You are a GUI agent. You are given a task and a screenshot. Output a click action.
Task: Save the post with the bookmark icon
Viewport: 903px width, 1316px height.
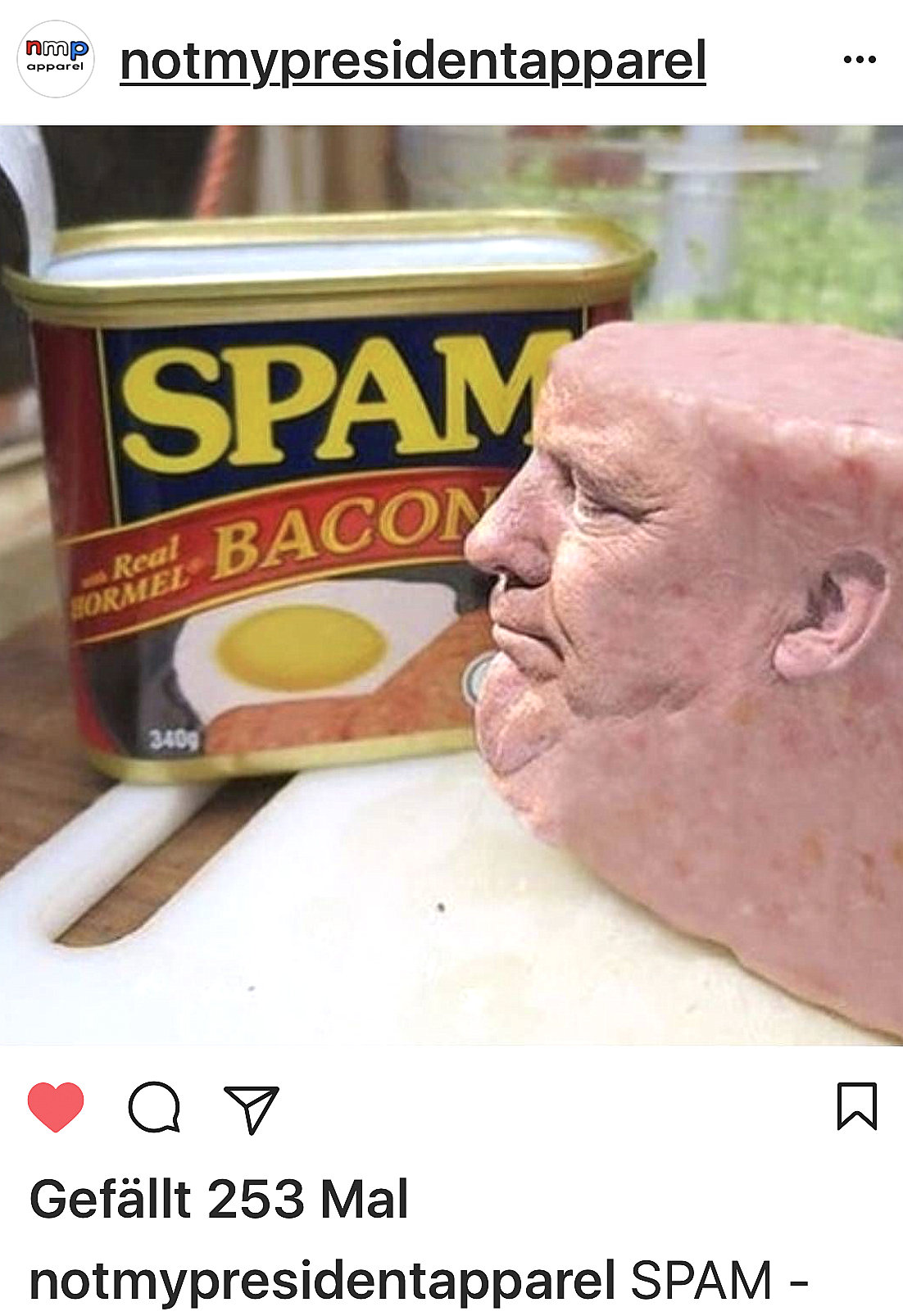pyautogui.click(x=856, y=1106)
